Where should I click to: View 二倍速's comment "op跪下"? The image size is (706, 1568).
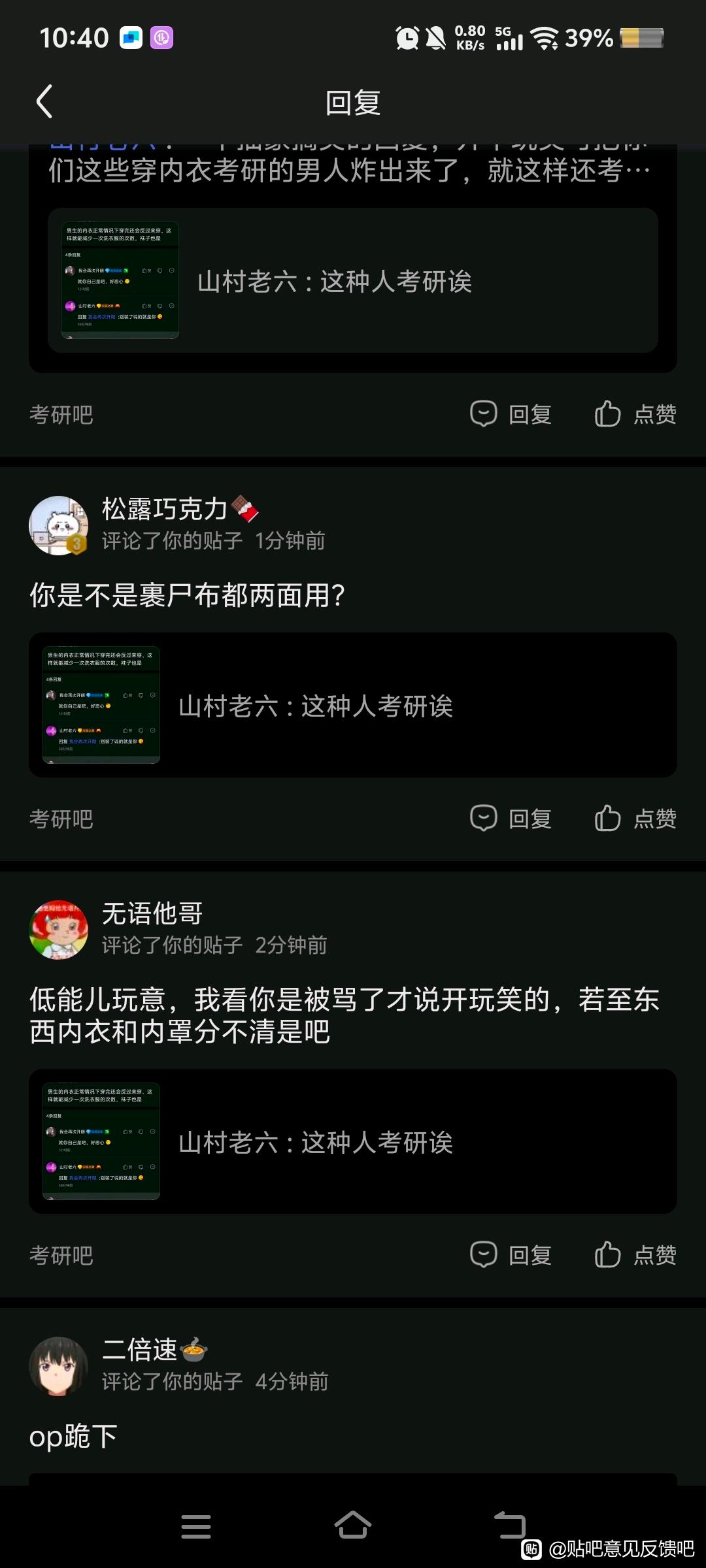click(73, 1436)
